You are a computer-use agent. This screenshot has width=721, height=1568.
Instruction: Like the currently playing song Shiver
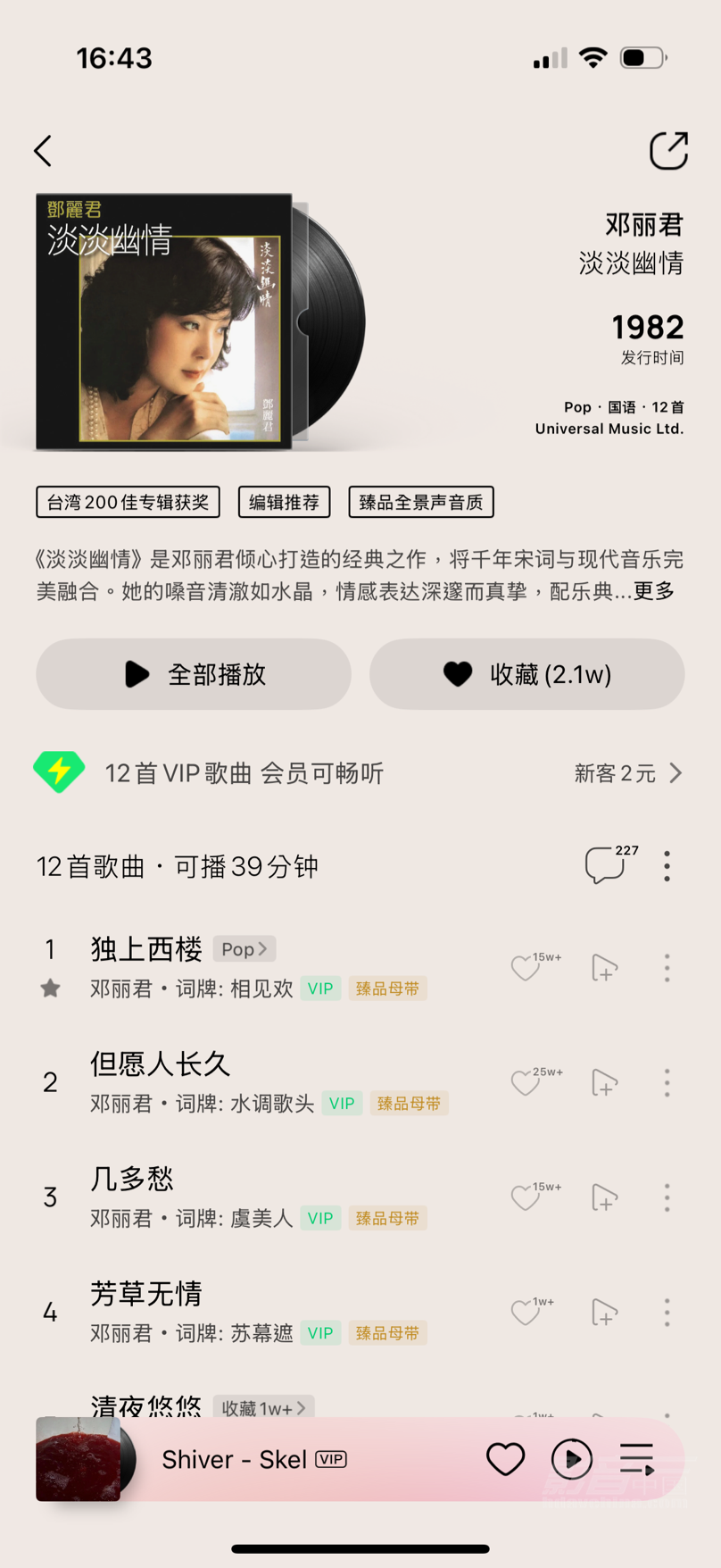pyautogui.click(x=505, y=1459)
